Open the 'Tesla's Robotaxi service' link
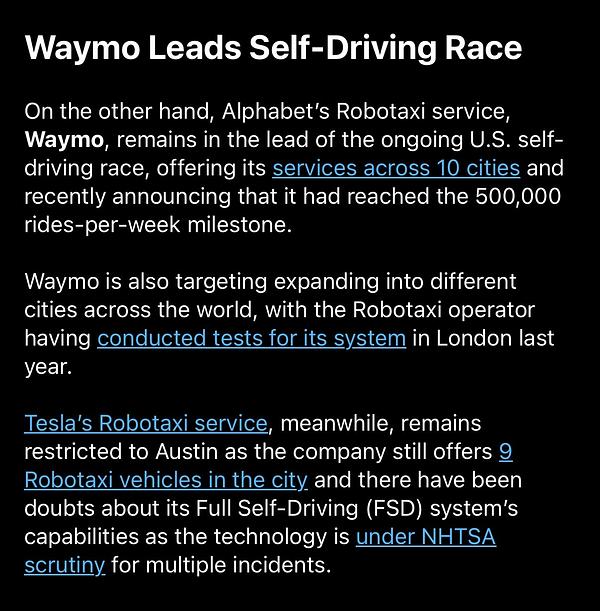The height and width of the screenshot is (611, 600). point(146,424)
